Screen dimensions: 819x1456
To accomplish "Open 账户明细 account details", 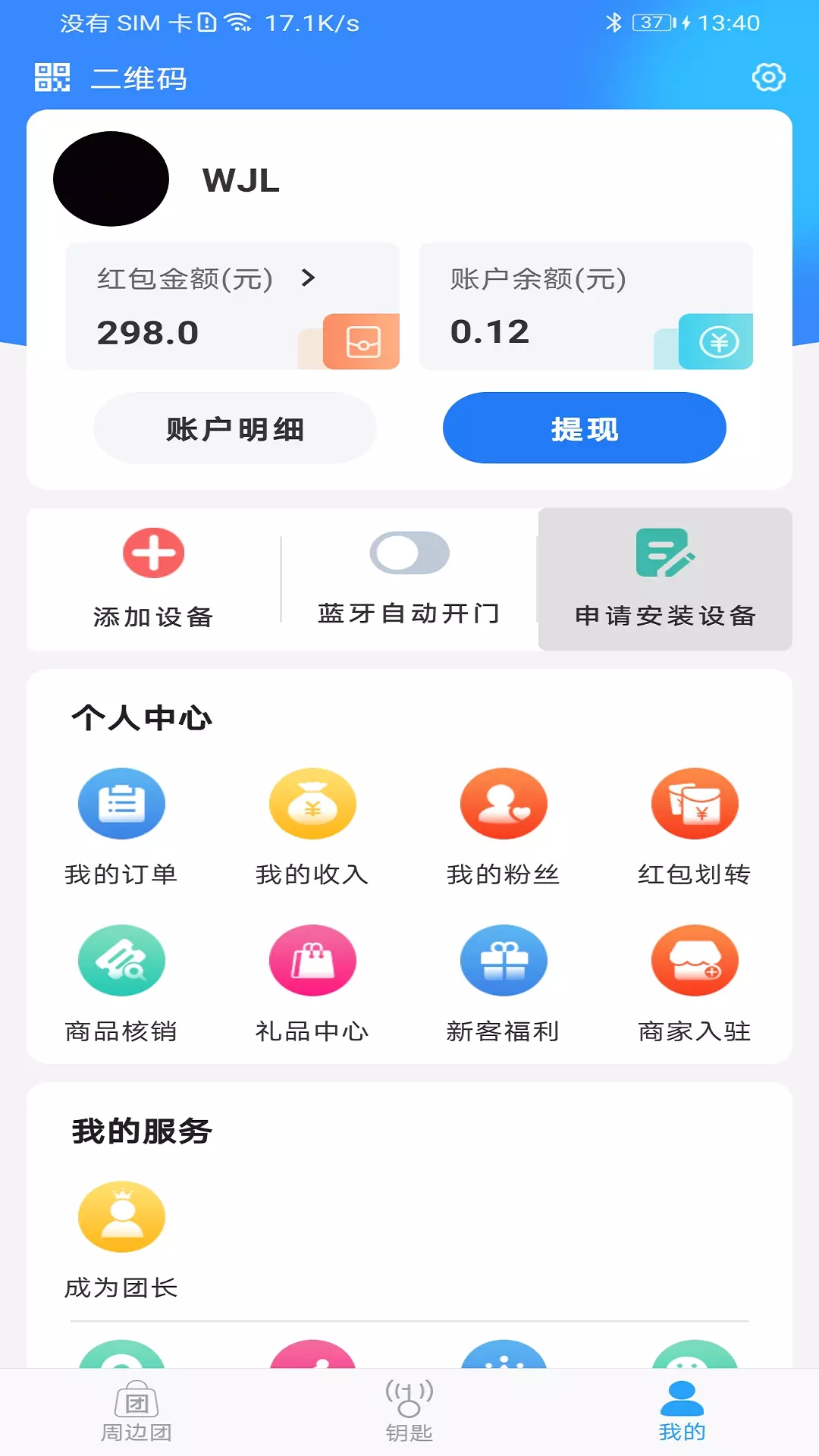I will click(x=235, y=428).
